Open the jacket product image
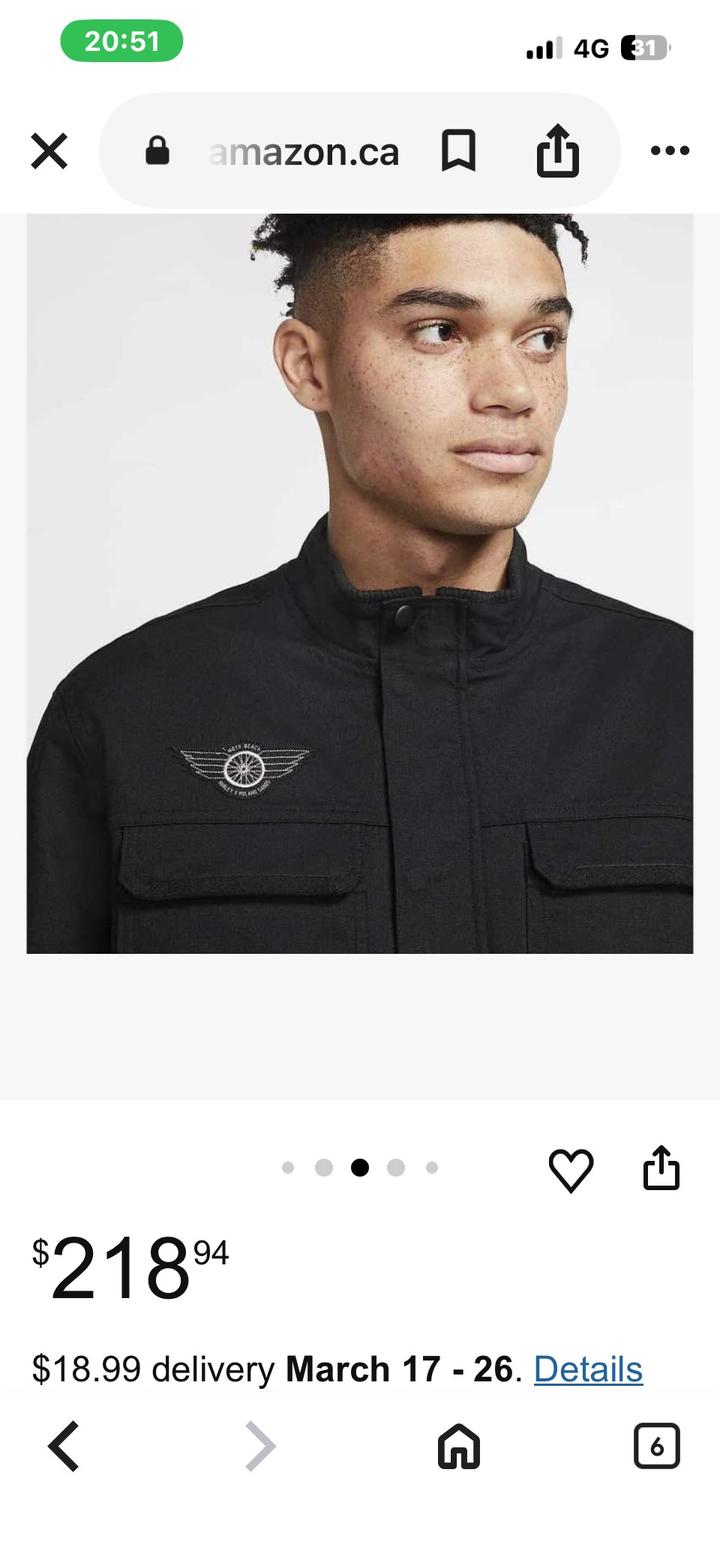The width and height of the screenshot is (720, 1559). pyautogui.click(x=360, y=583)
